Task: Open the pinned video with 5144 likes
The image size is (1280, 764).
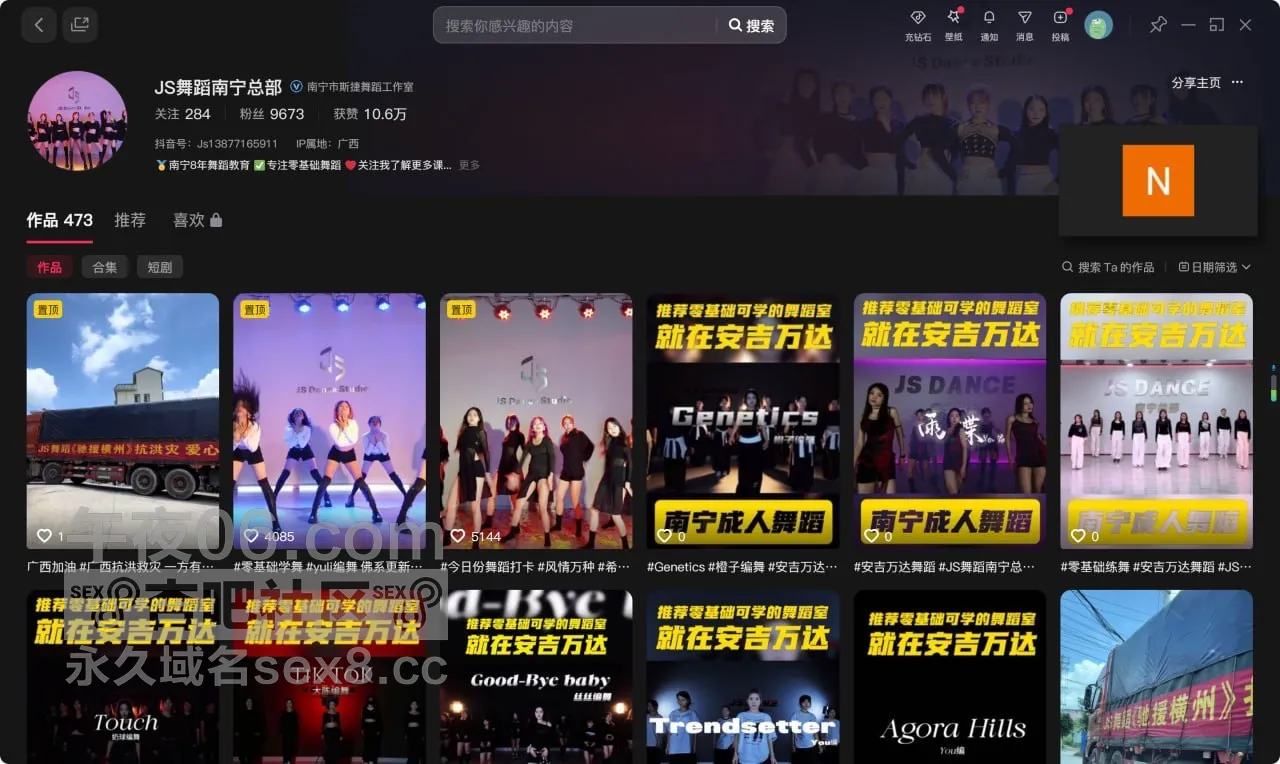Action: pos(536,421)
